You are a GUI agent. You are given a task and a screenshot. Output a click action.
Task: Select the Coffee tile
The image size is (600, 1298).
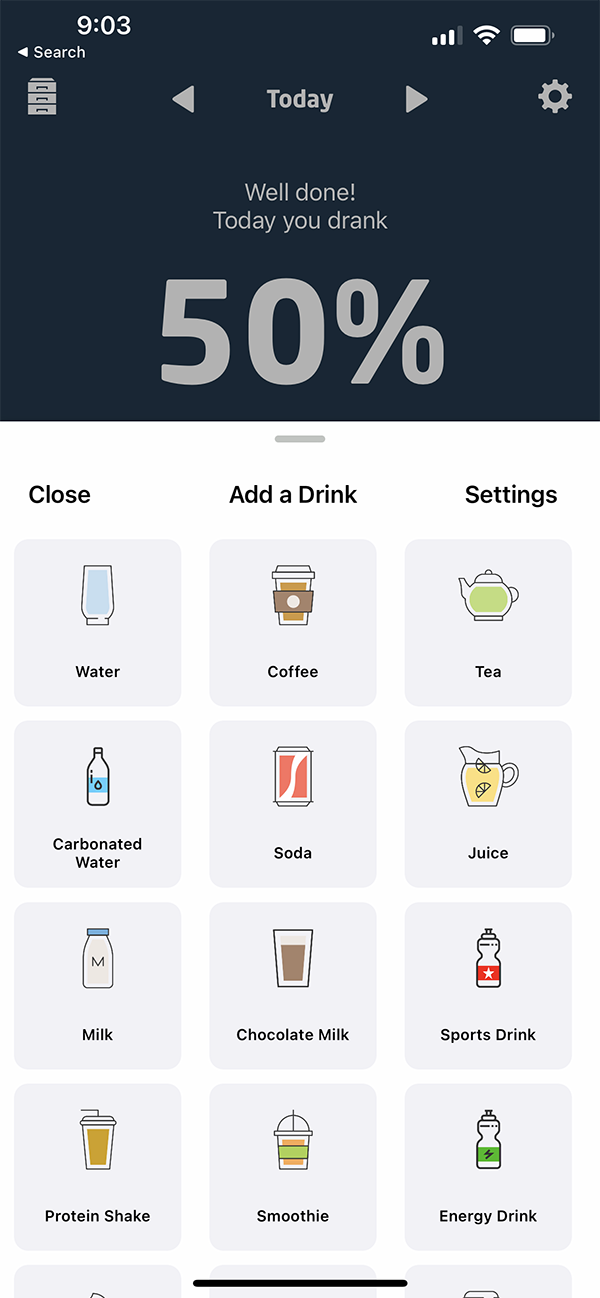pos(293,622)
